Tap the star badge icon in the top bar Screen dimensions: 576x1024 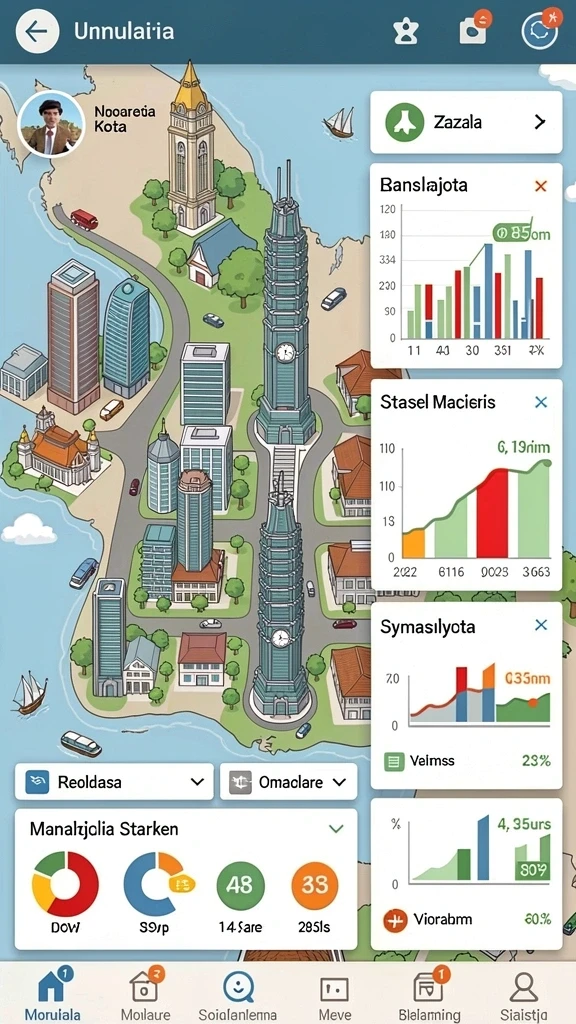coord(406,31)
